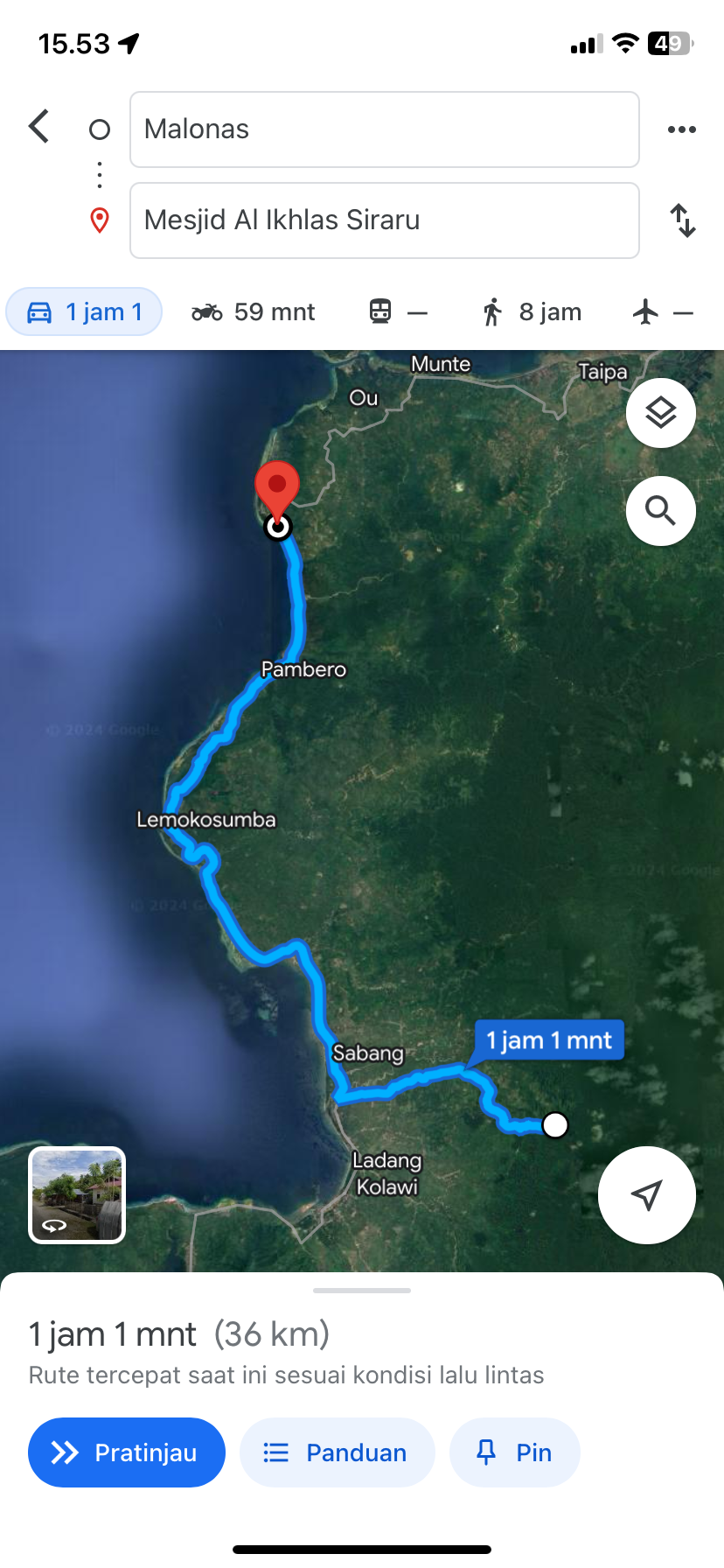Screen dimensions: 724x1568
Task: Select the car travel mode
Action: pos(84,311)
